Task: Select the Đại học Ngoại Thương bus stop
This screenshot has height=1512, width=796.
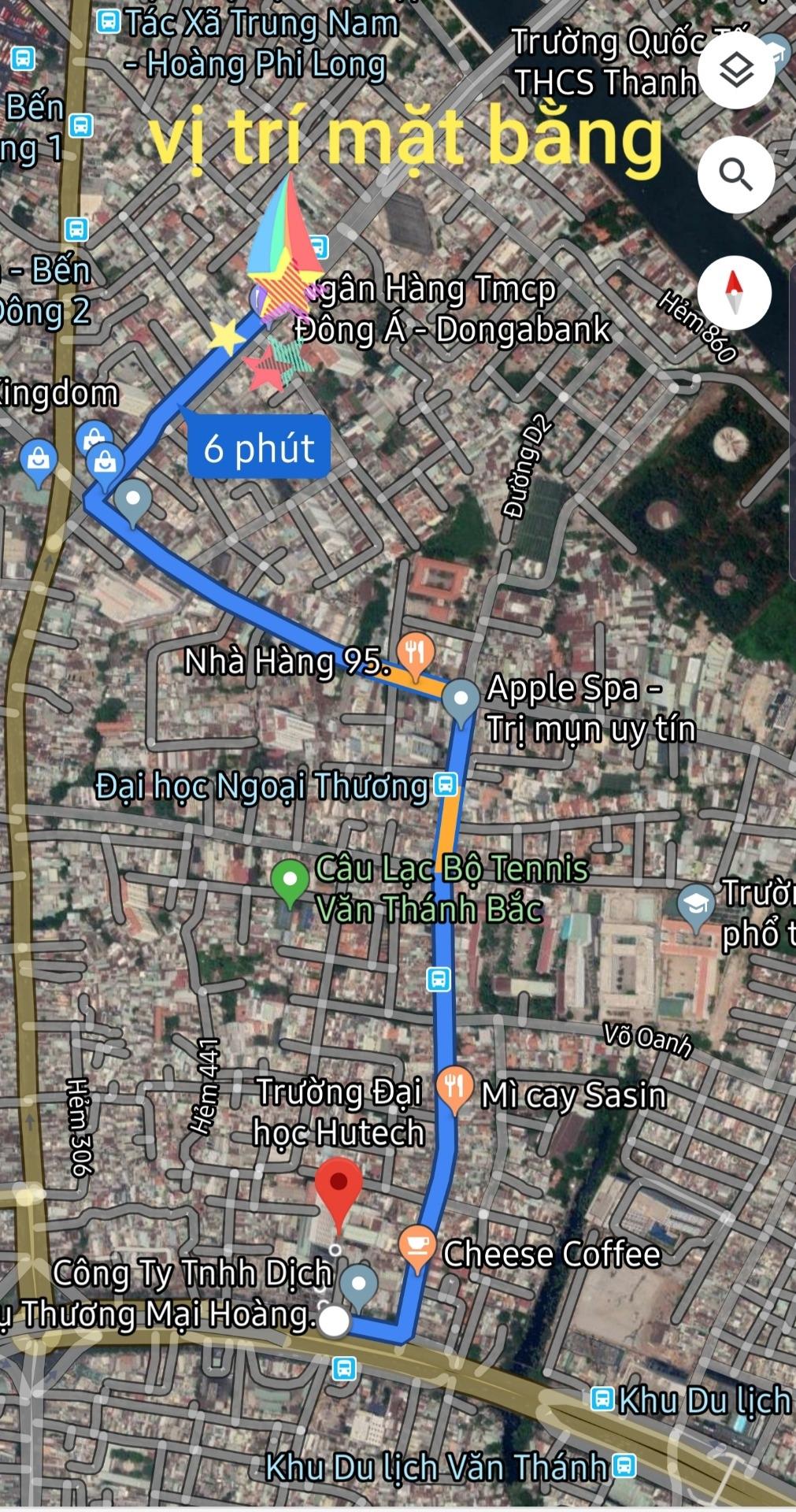Action: 445,784
